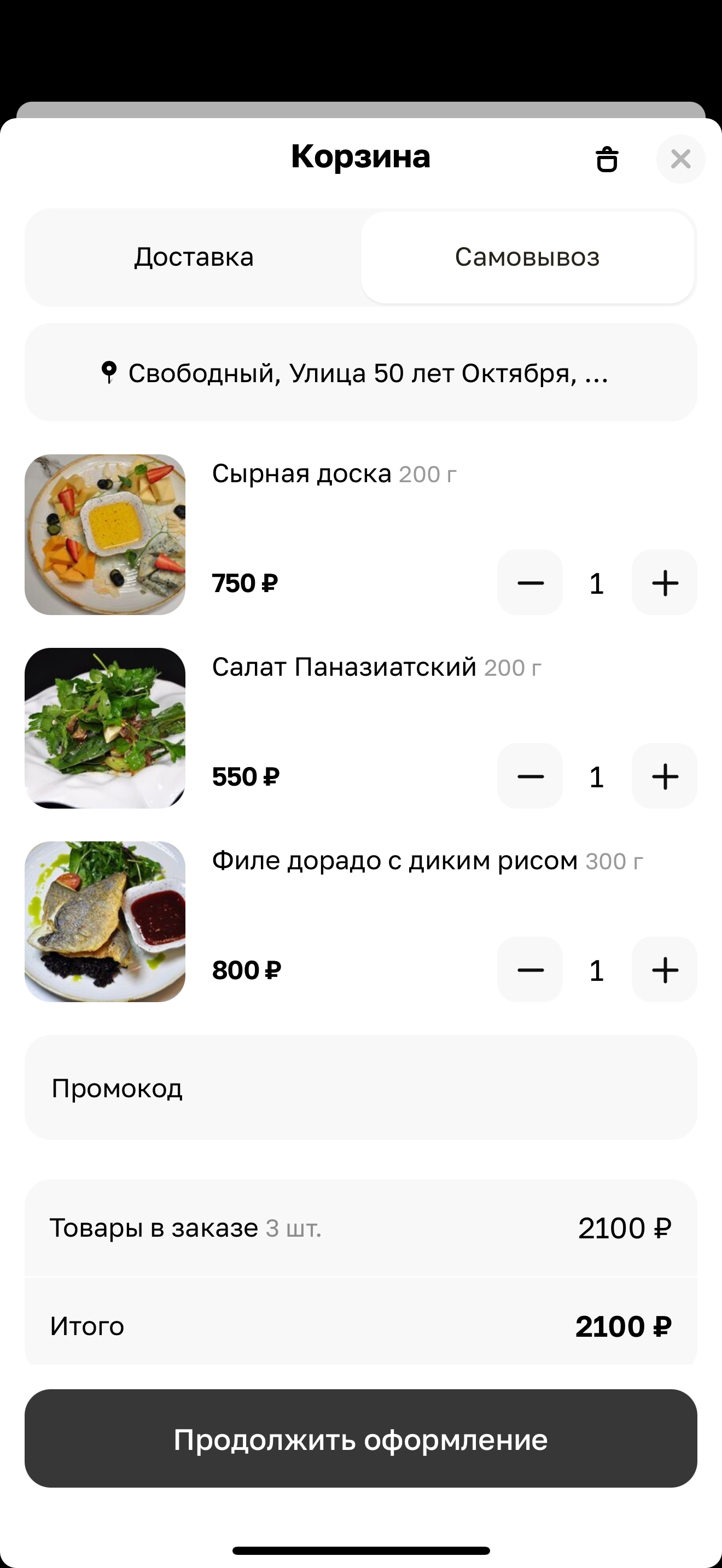
Task: Enter a code in the Промокод field
Action: pos(360,1088)
